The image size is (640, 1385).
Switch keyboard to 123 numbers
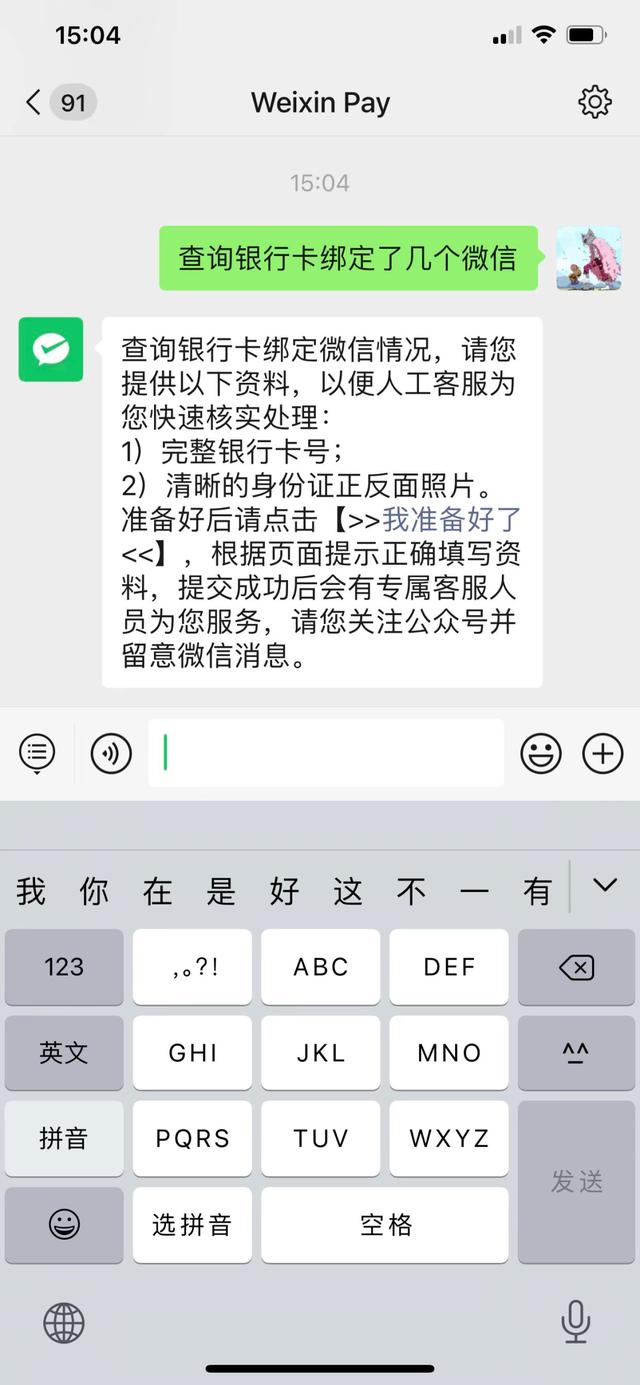click(x=64, y=967)
